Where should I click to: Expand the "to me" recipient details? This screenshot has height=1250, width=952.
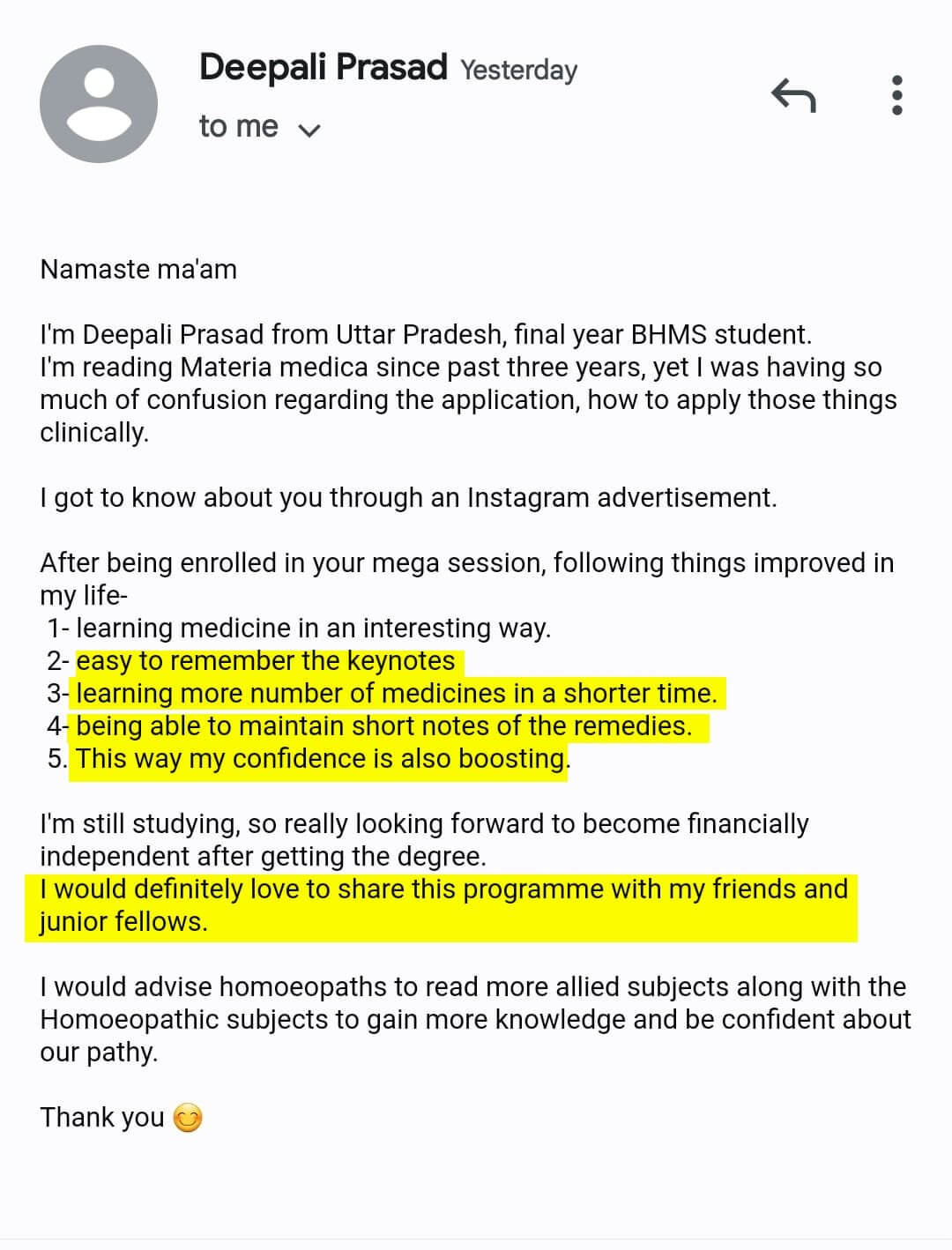point(309,130)
